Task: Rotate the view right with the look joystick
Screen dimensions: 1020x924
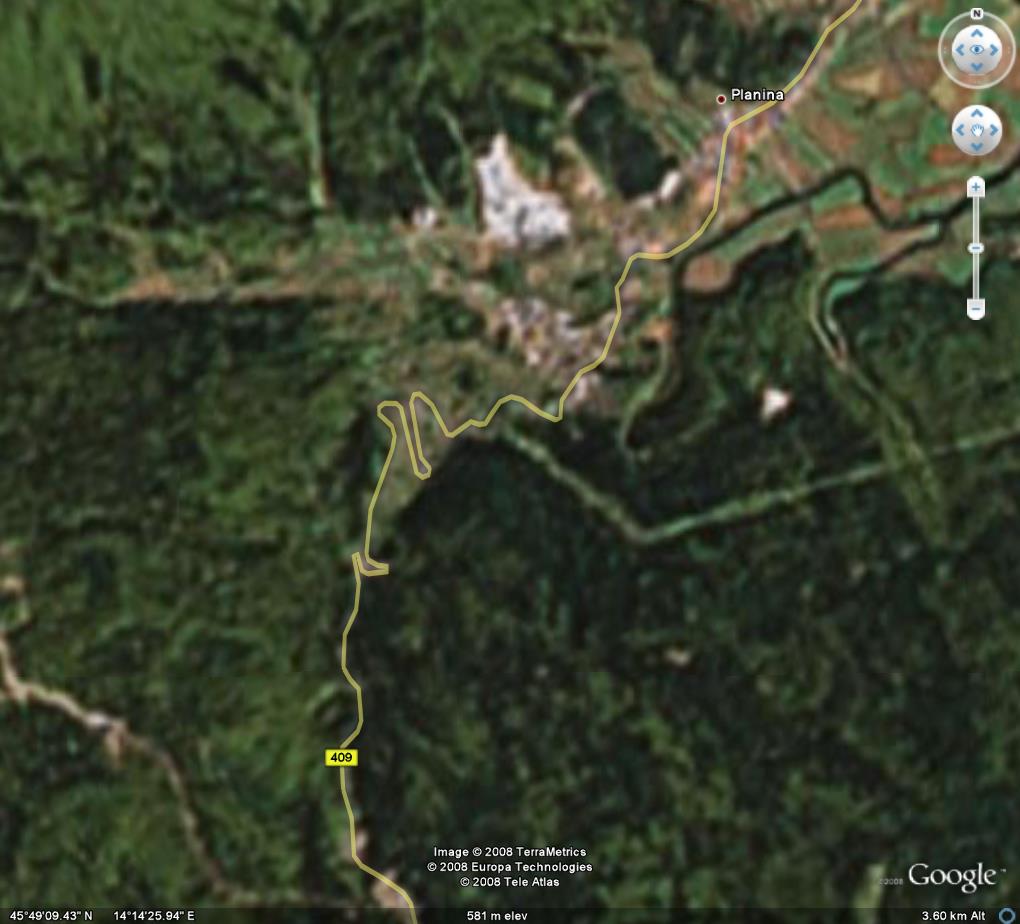Action: point(994,49)
